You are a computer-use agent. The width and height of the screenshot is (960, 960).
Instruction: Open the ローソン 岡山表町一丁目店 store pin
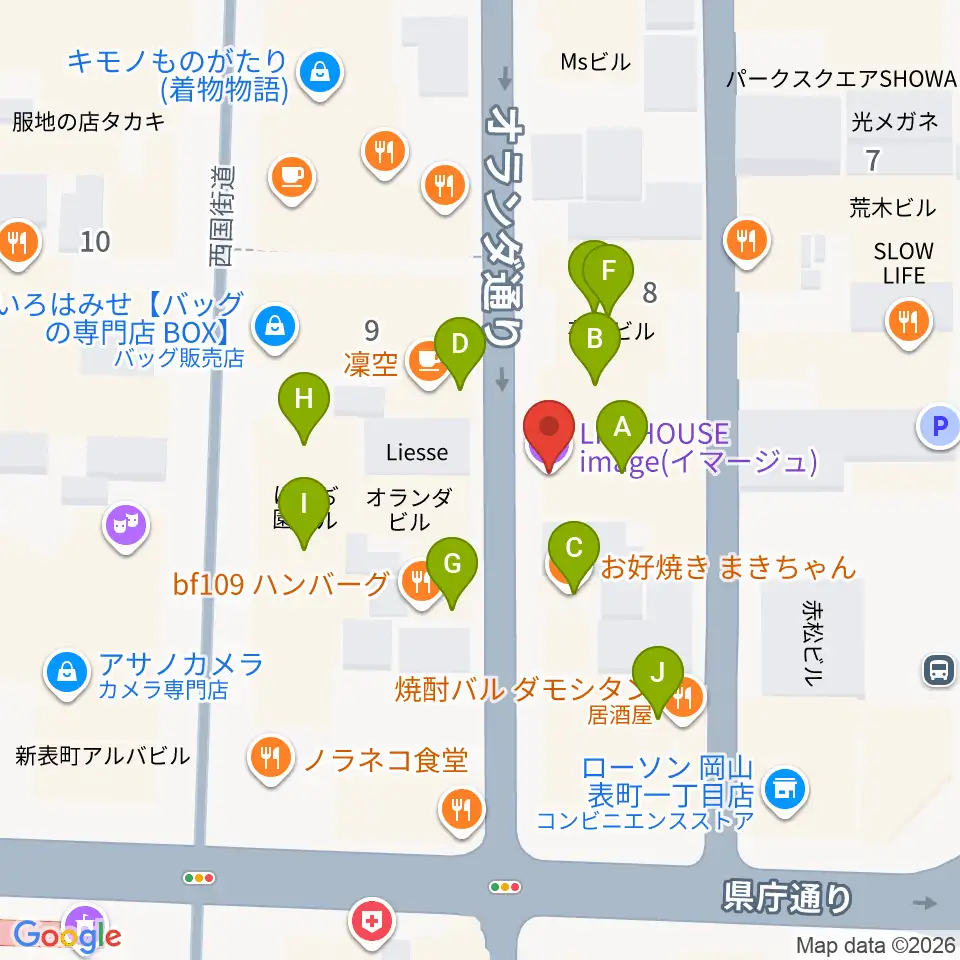coord(786,790)
